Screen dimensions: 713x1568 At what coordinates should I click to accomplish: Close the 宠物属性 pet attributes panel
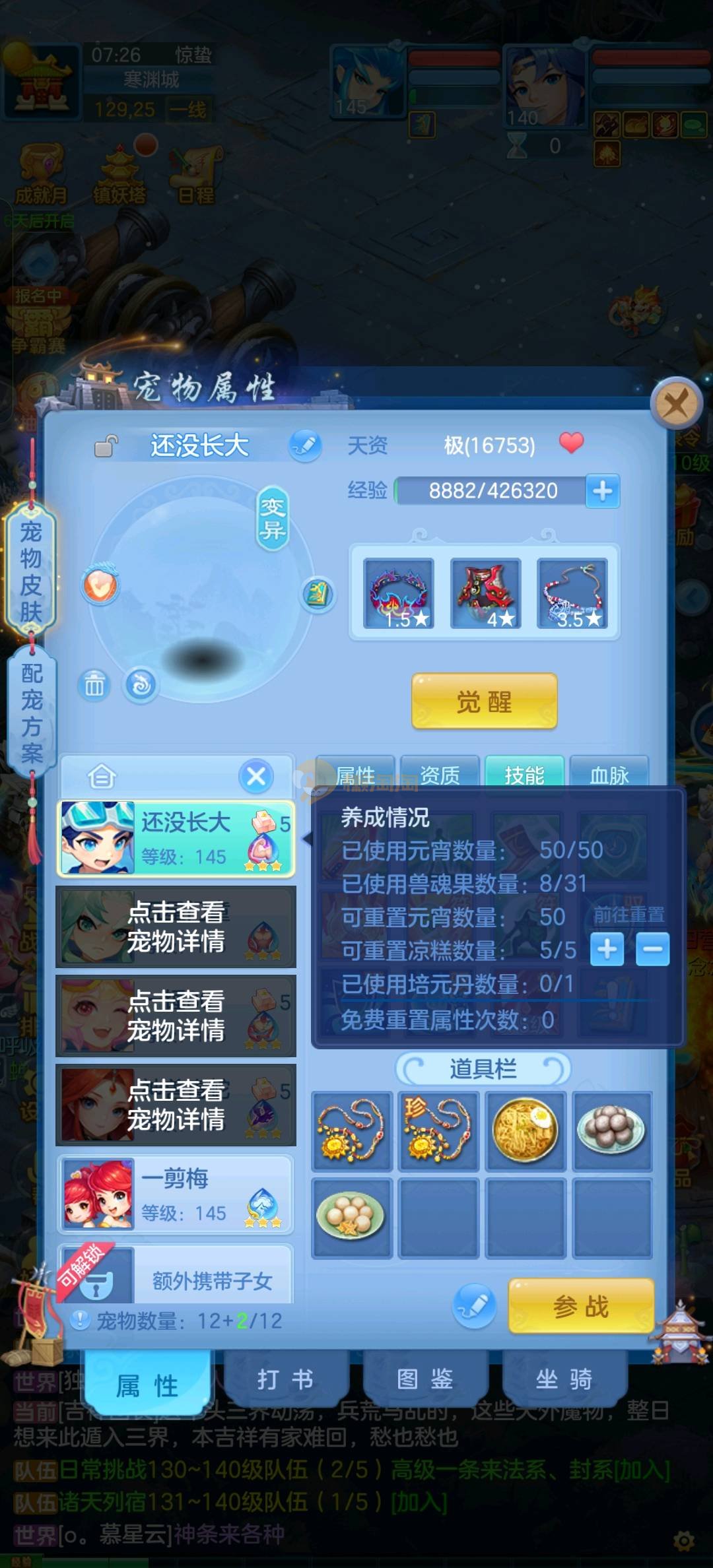pyautogui.click(x=675, y=403)
